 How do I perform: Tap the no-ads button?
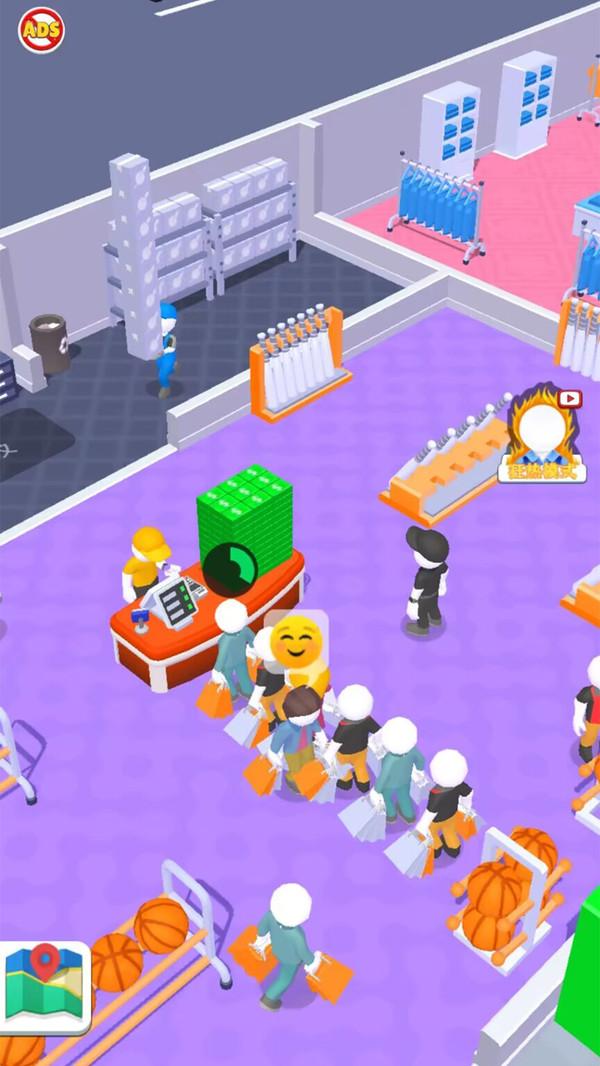coord(41,30)
